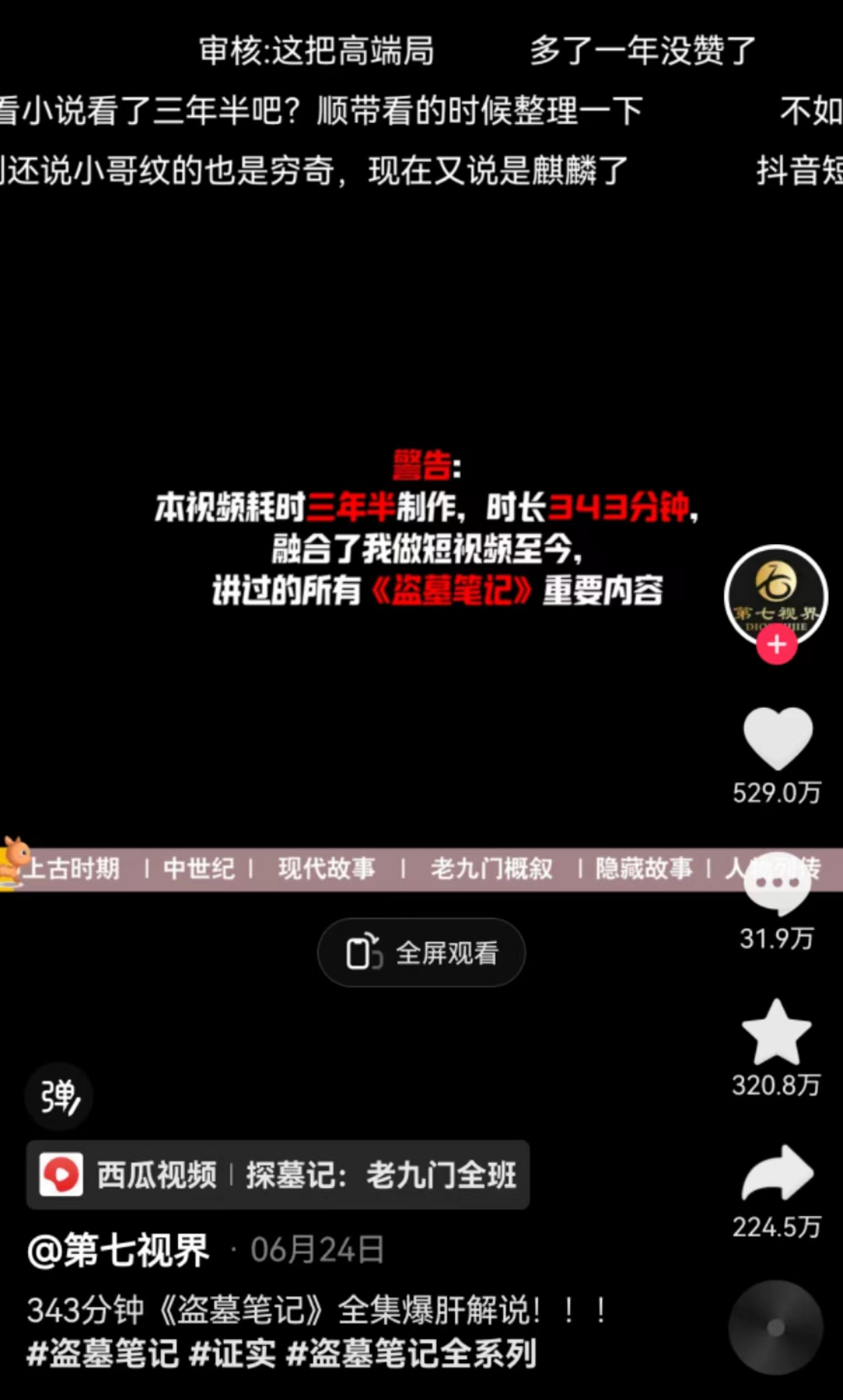The height and width of the screenshot is (1400, 843).
Task: Add the video to favorites with the star
Action: 776,1033
